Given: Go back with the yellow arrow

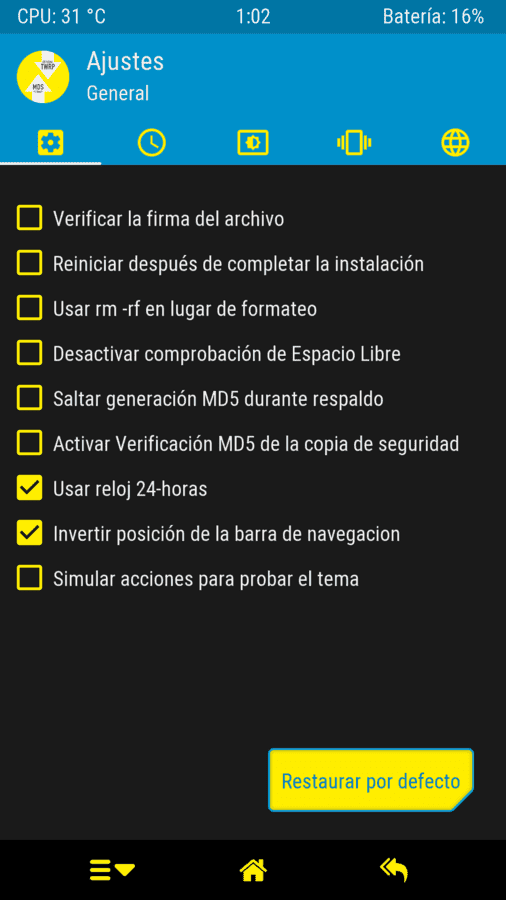Looking at the screenshot, I should coord(394,870).
